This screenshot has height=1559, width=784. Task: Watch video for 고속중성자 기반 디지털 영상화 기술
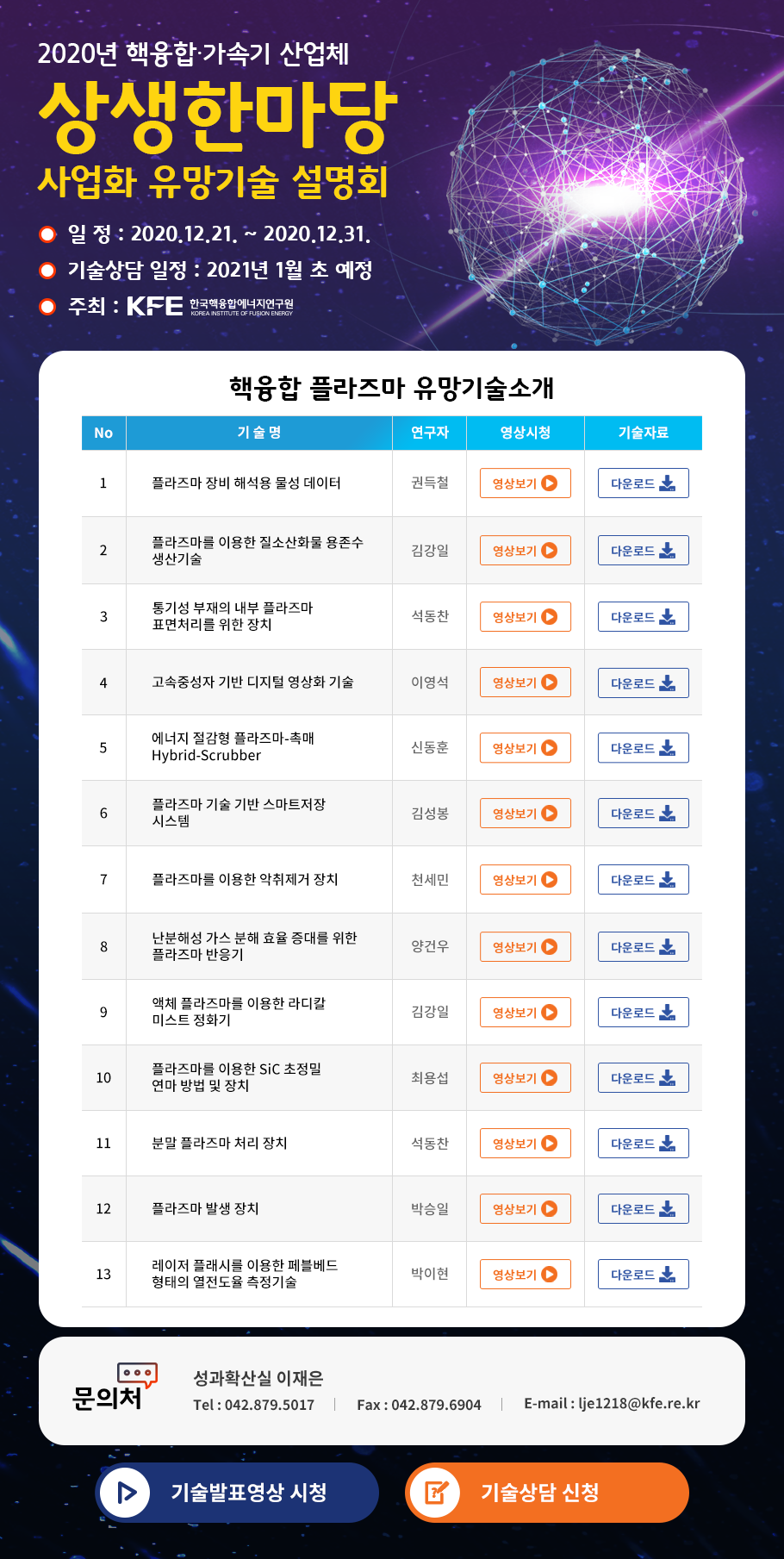(x=526, y=683)
